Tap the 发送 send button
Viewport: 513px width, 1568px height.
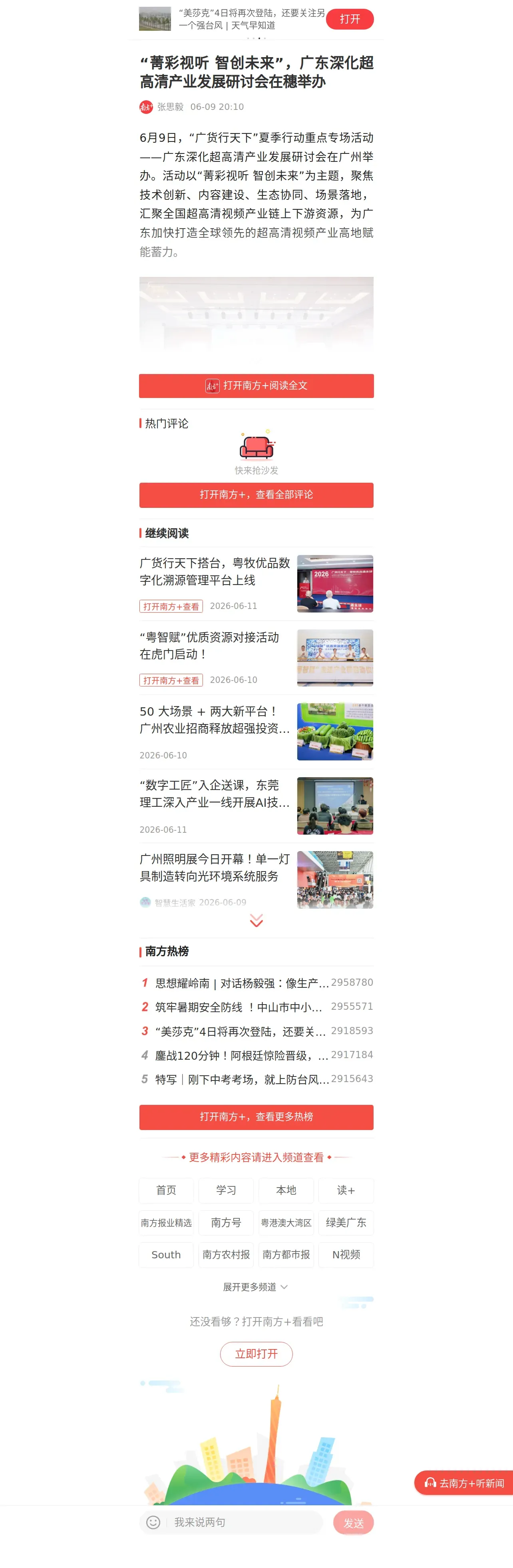coord(354,1522)
